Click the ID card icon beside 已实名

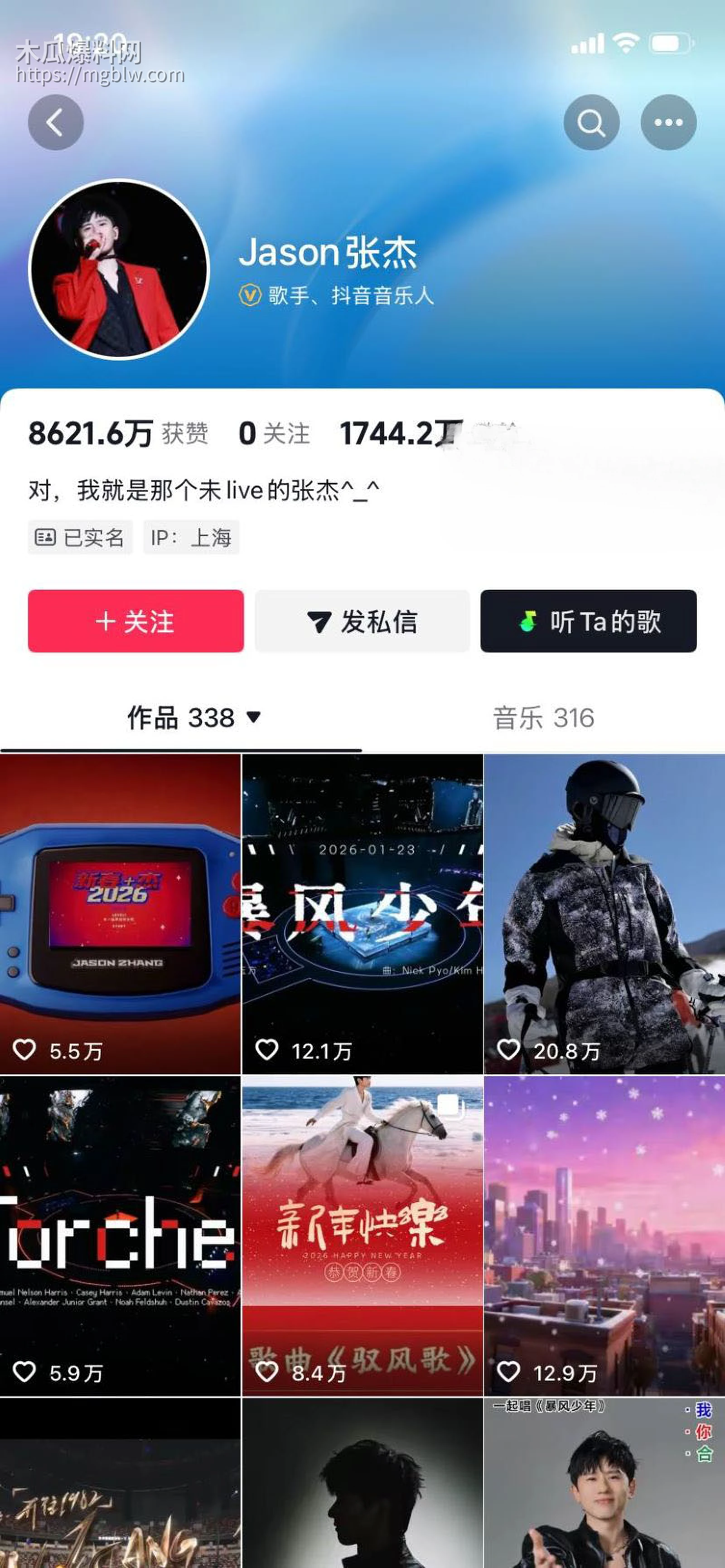click(x=46, y=538)
